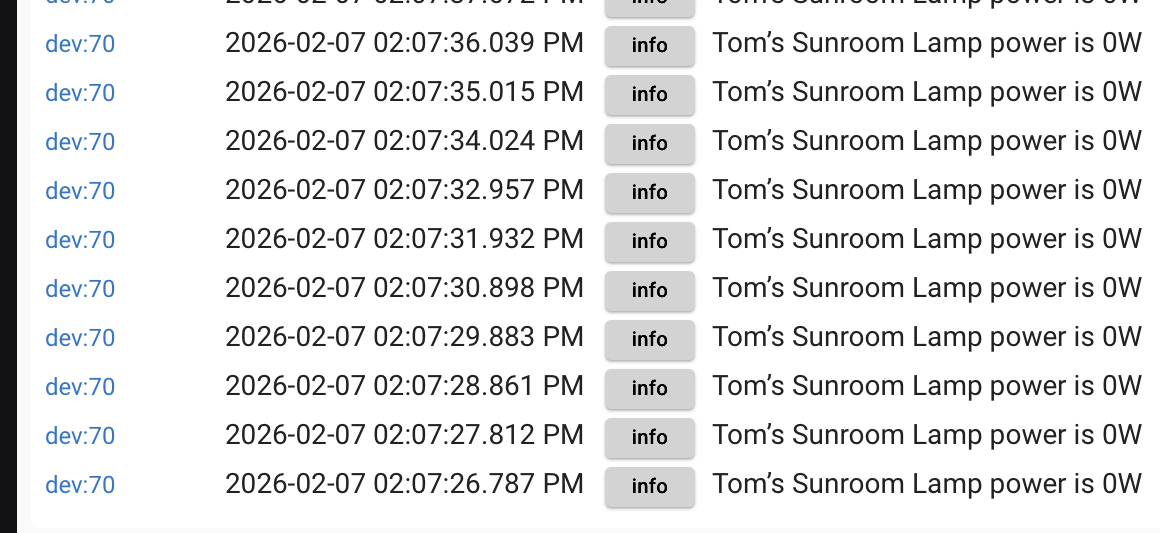The image size is (1160, 533).
Task: Open device 70 from the 02:07:32.957 log
Action: 80,191
